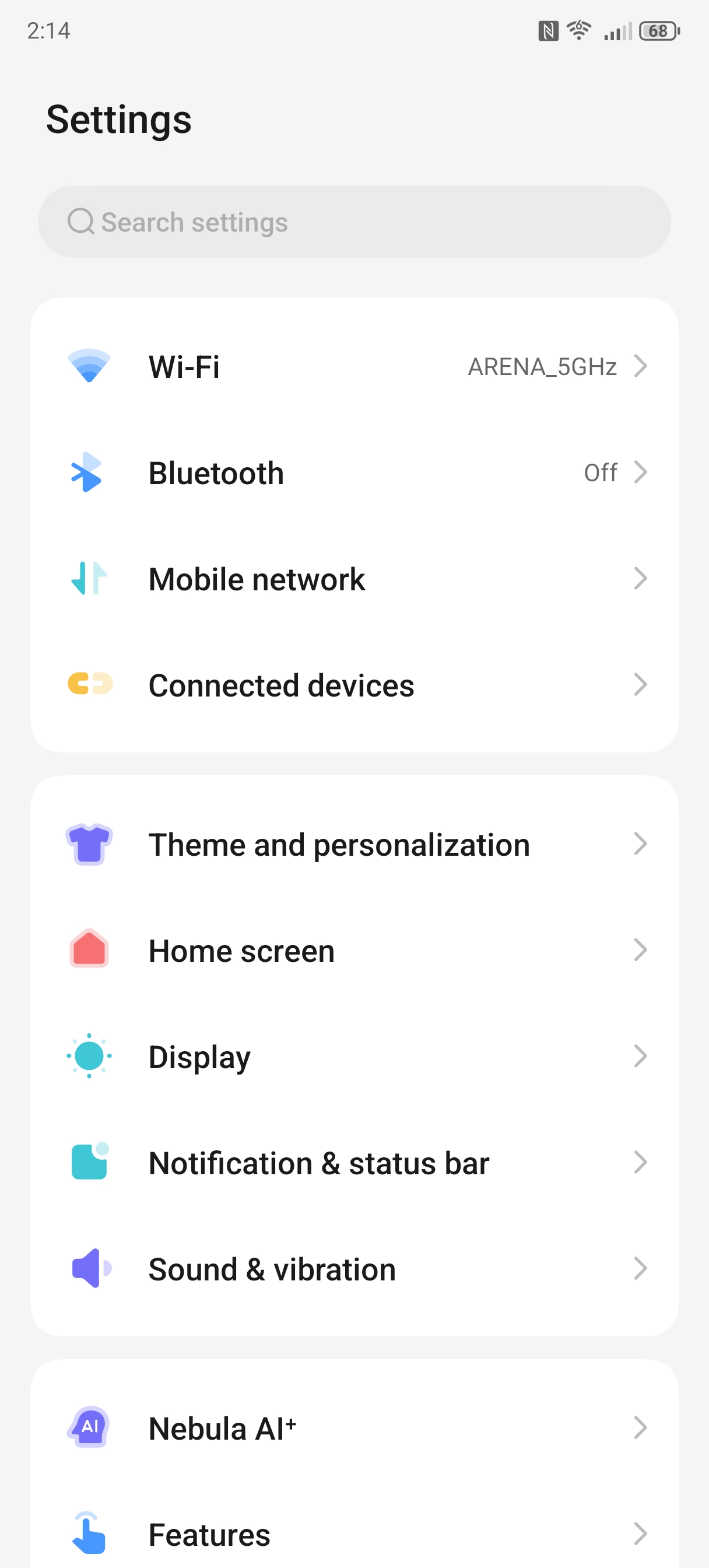
Task: Open Connected devices
Action: click(354, 685)
